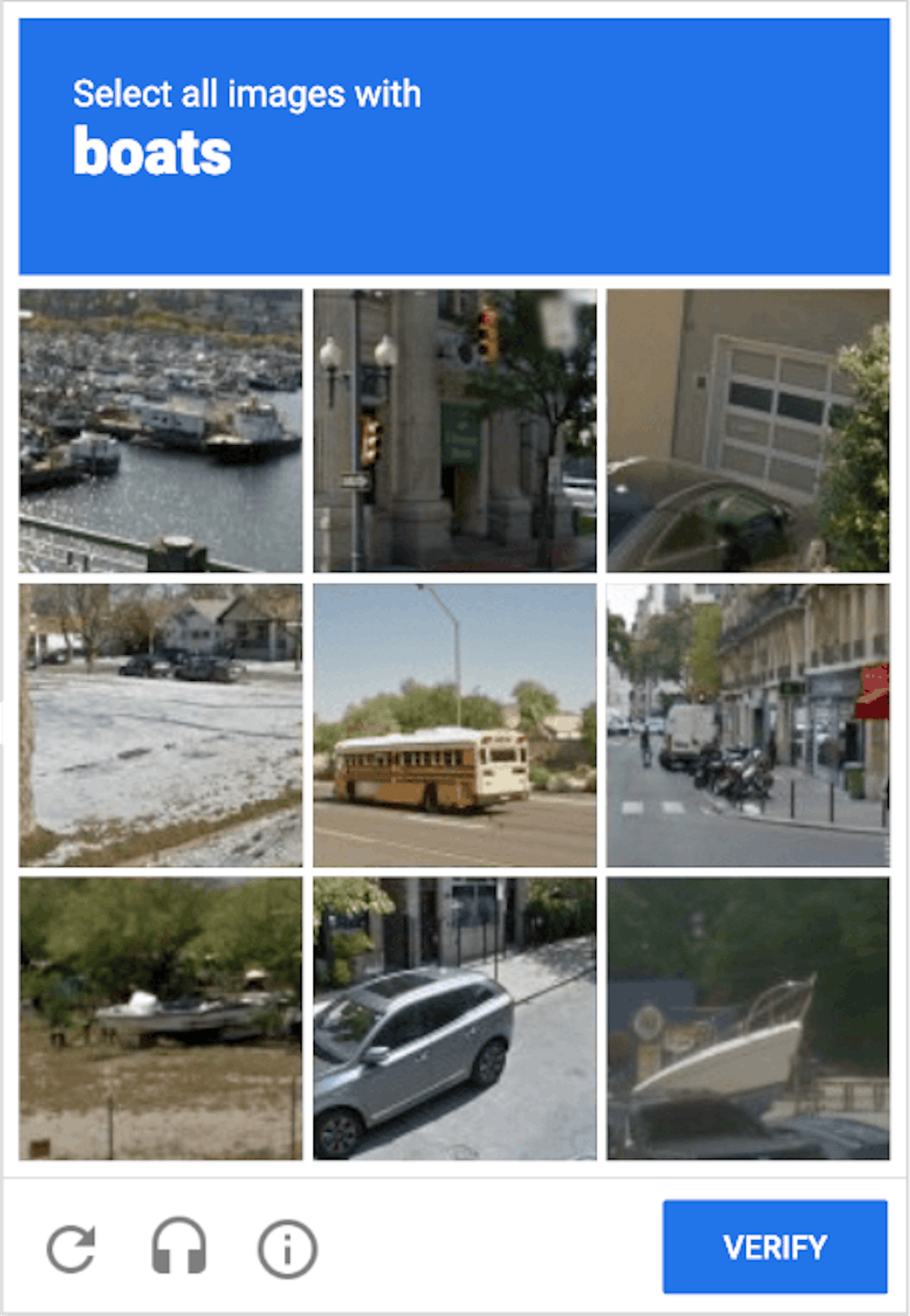Get an audio challenge via headphones icon
910x1316 pixels.
coord(179,1247)
